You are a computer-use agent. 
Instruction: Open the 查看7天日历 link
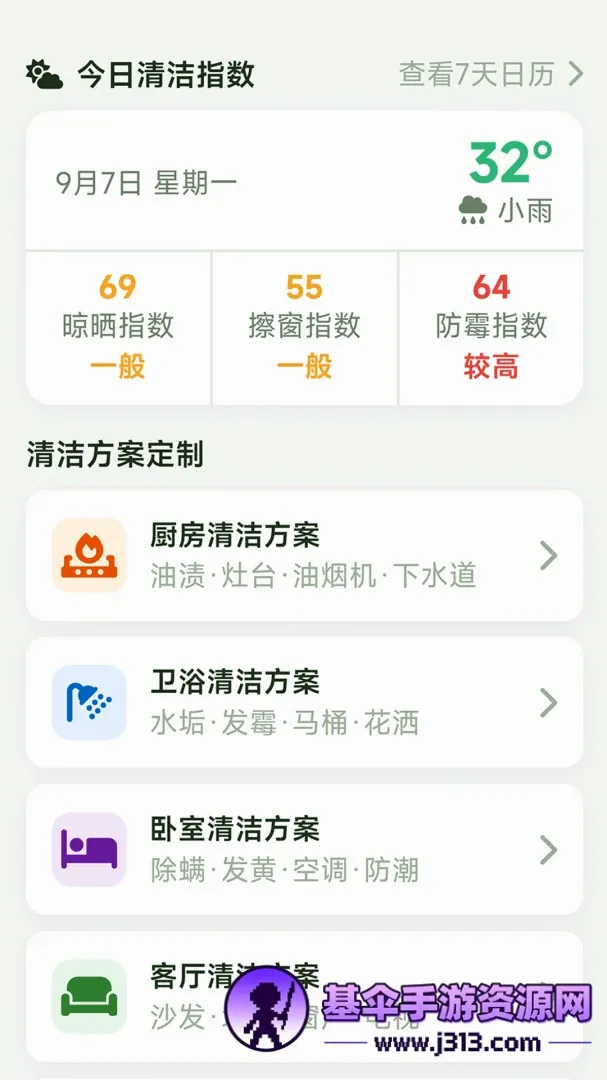point(491,74)
